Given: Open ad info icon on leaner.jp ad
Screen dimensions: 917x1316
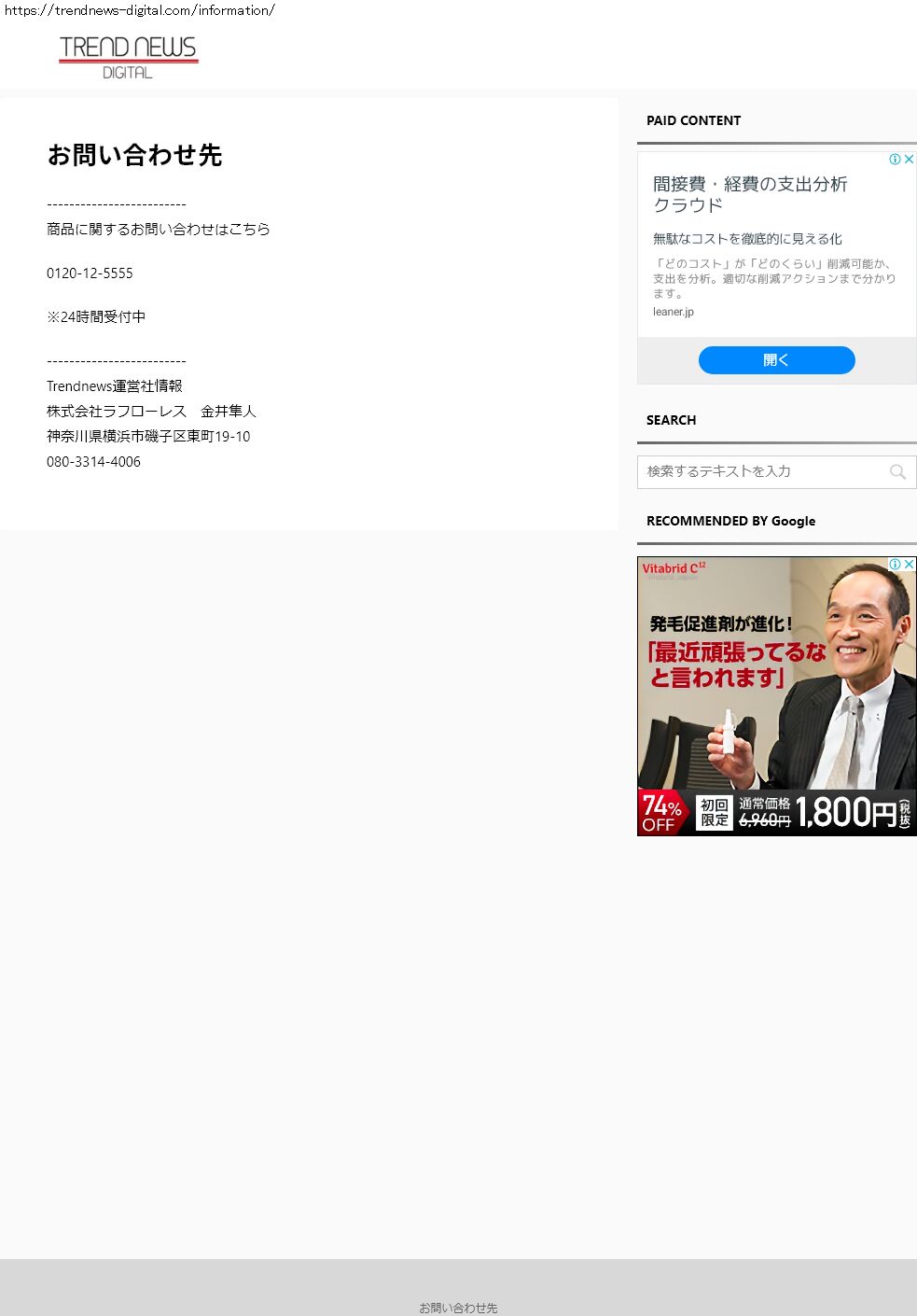Looking at the screenshot, I should pyautogui.click(x=895, y=160).
